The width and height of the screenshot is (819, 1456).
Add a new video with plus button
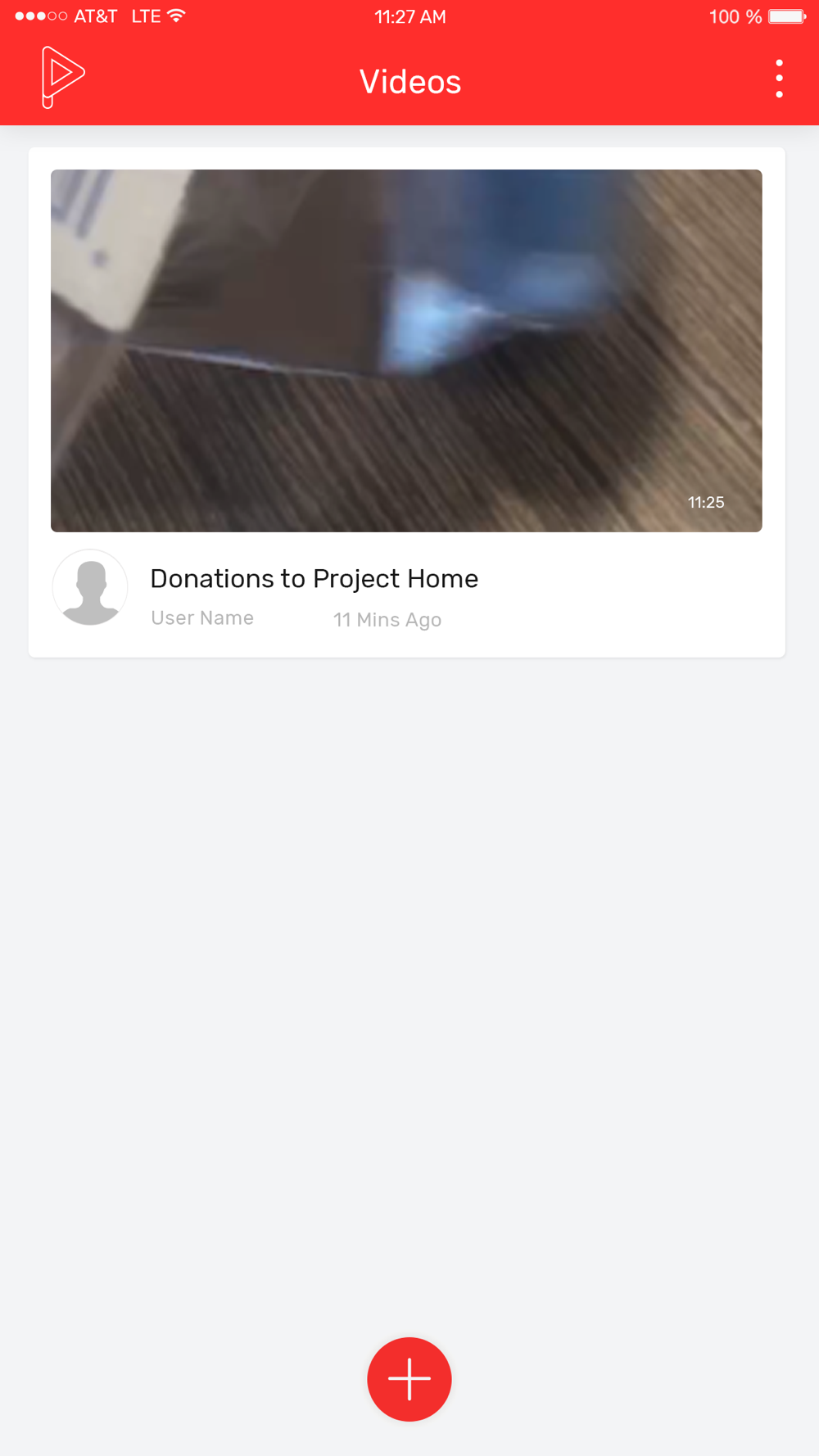(409, 1379)
